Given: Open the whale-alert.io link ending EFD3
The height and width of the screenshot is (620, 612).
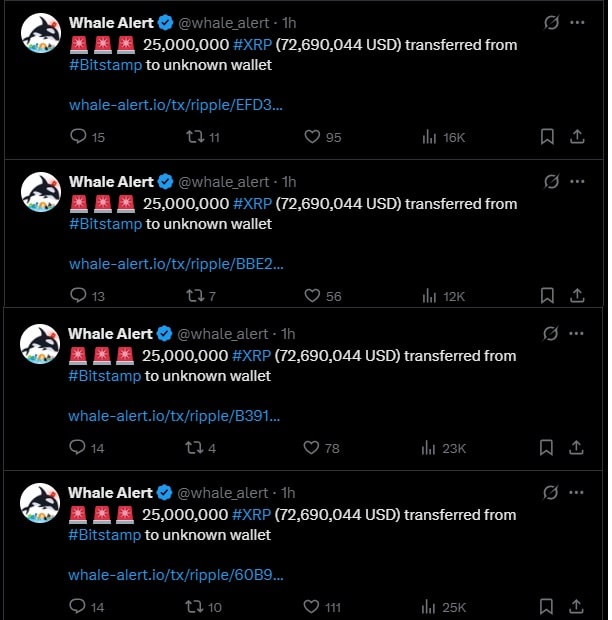Looking at the screenshot, I should [175, 105].
